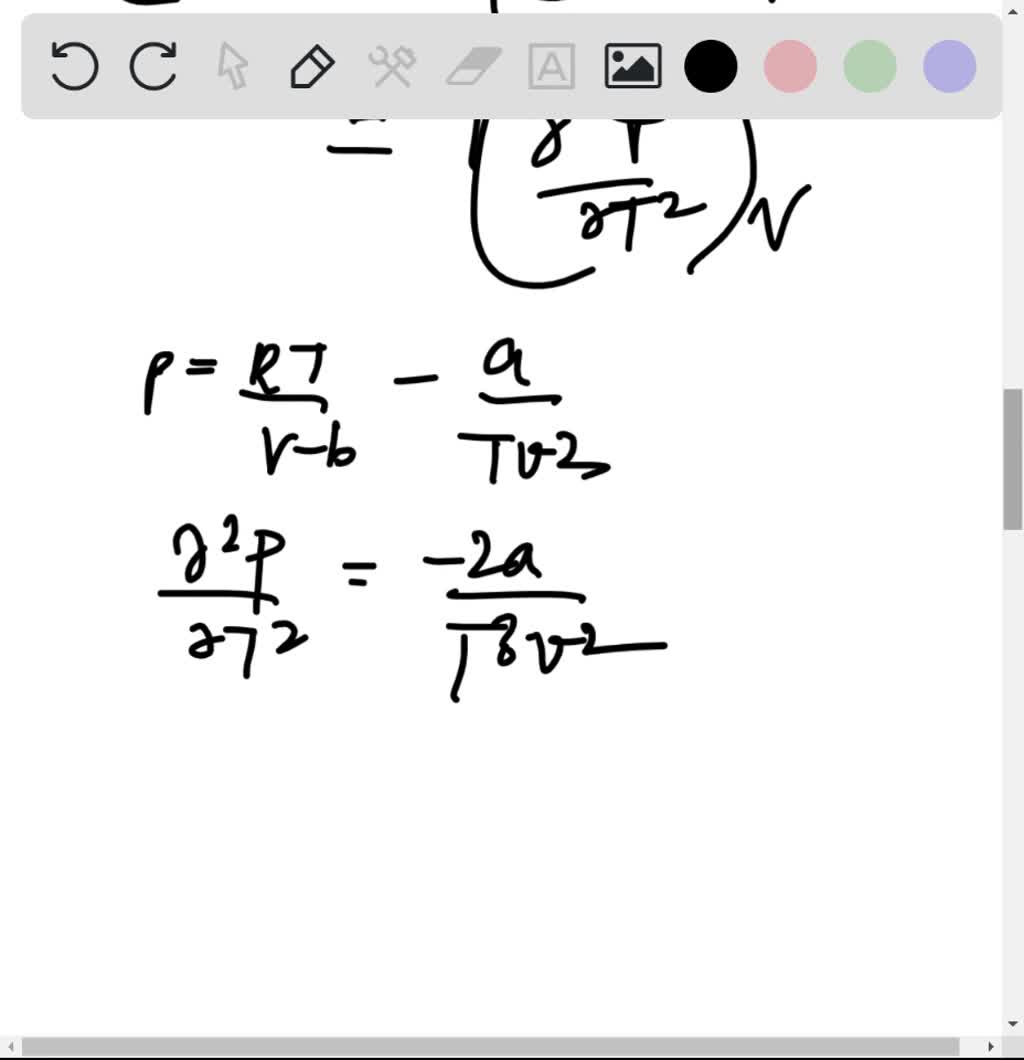Screen dimensions: 1024x1060
Task: Pick the pink pen color
Action: [x=790, y=68]
